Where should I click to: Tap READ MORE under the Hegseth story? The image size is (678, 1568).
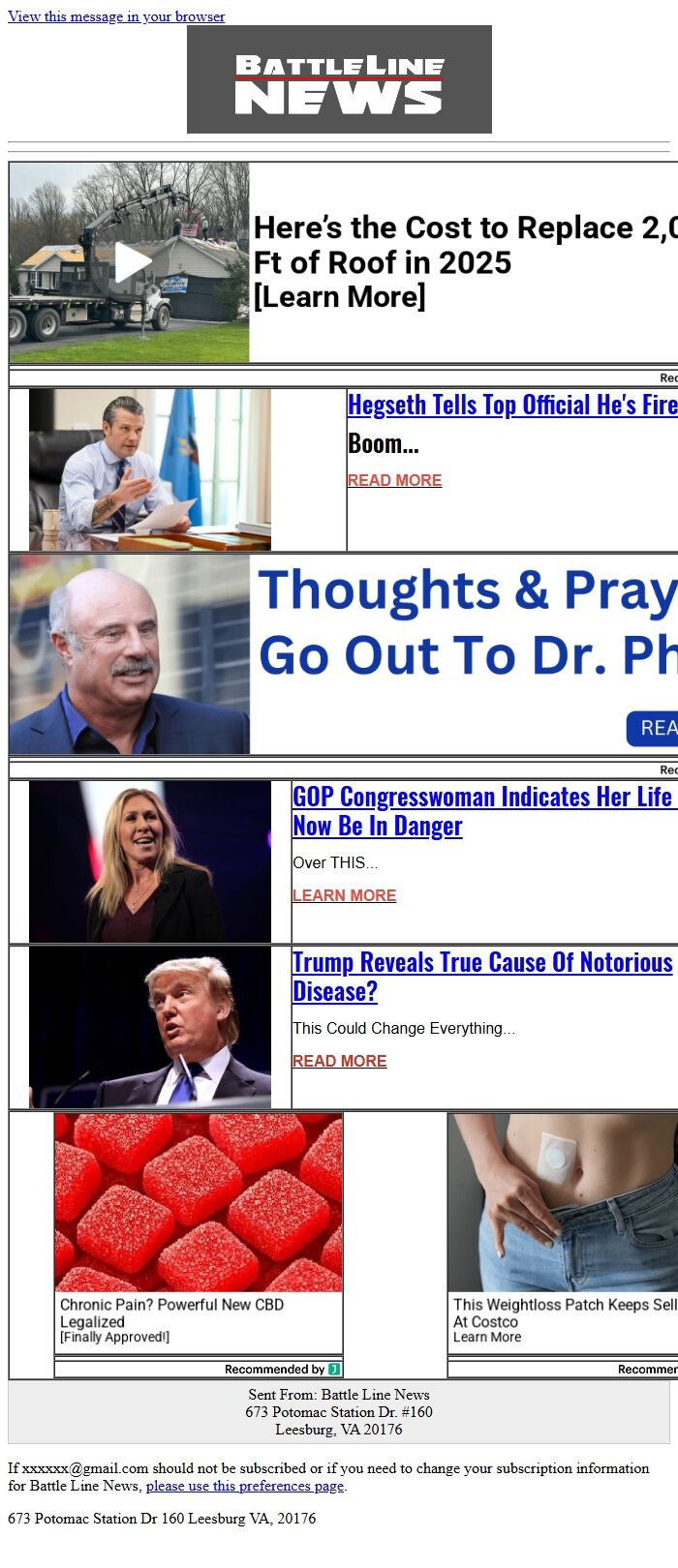coord(394,480)
